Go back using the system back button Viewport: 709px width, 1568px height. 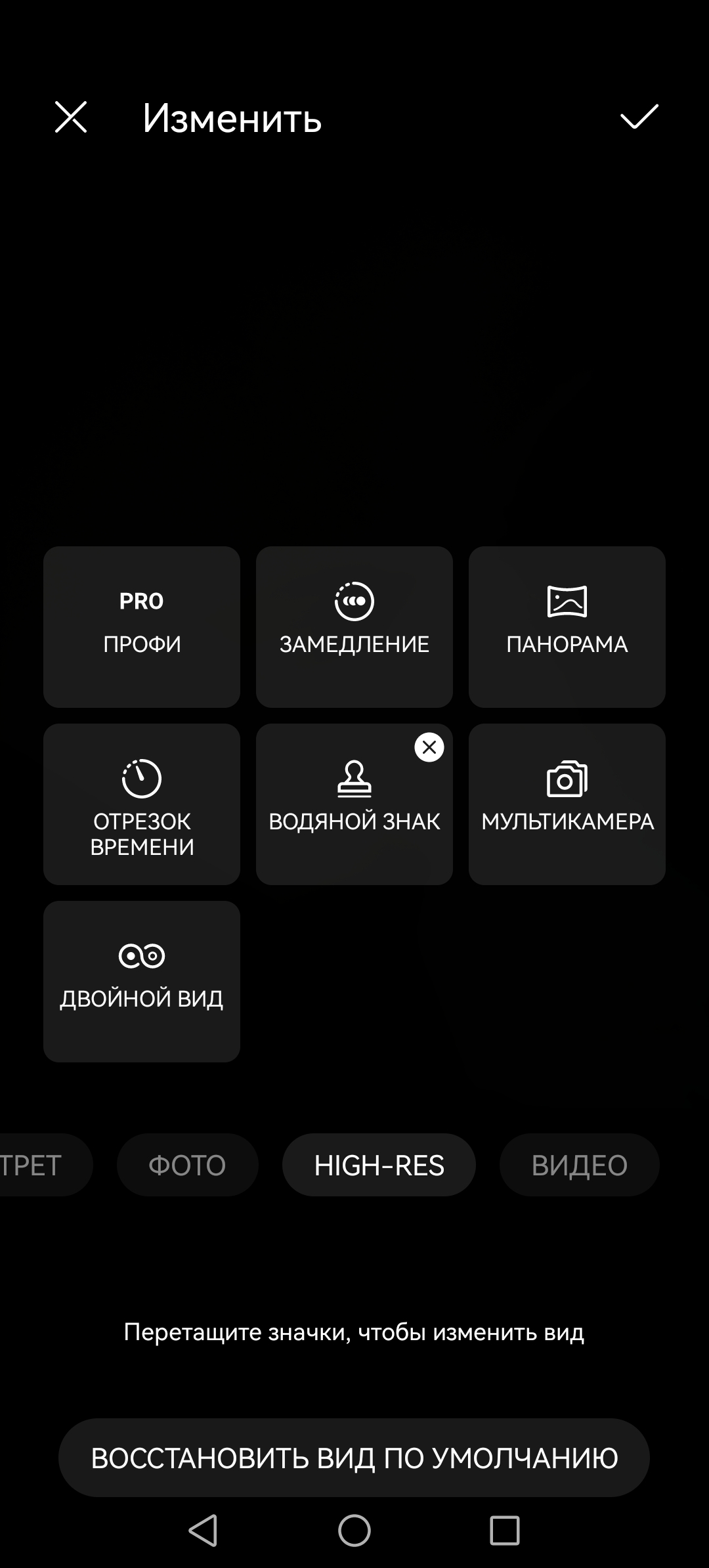[203, 1531]
